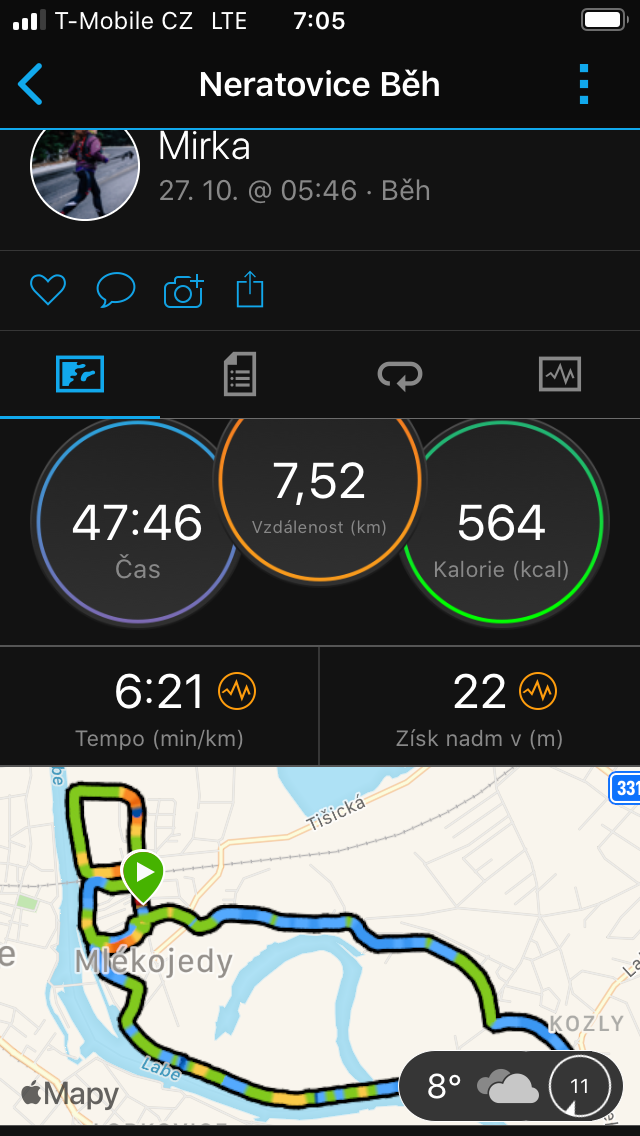Like this activity with the heart icon
The image size is (640, 1136).
click(x=48, y=291)
